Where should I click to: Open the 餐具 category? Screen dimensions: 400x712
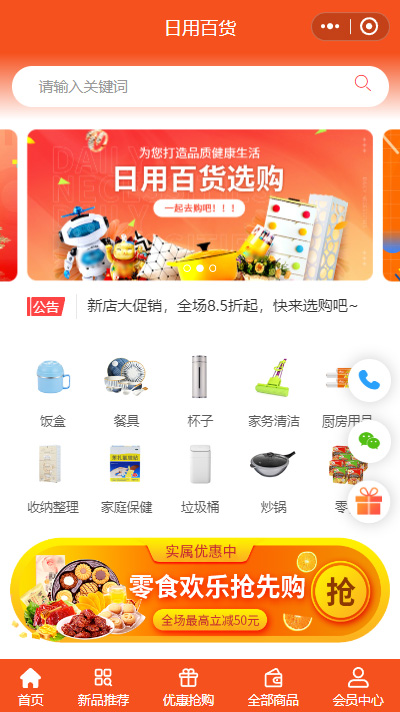126,393
